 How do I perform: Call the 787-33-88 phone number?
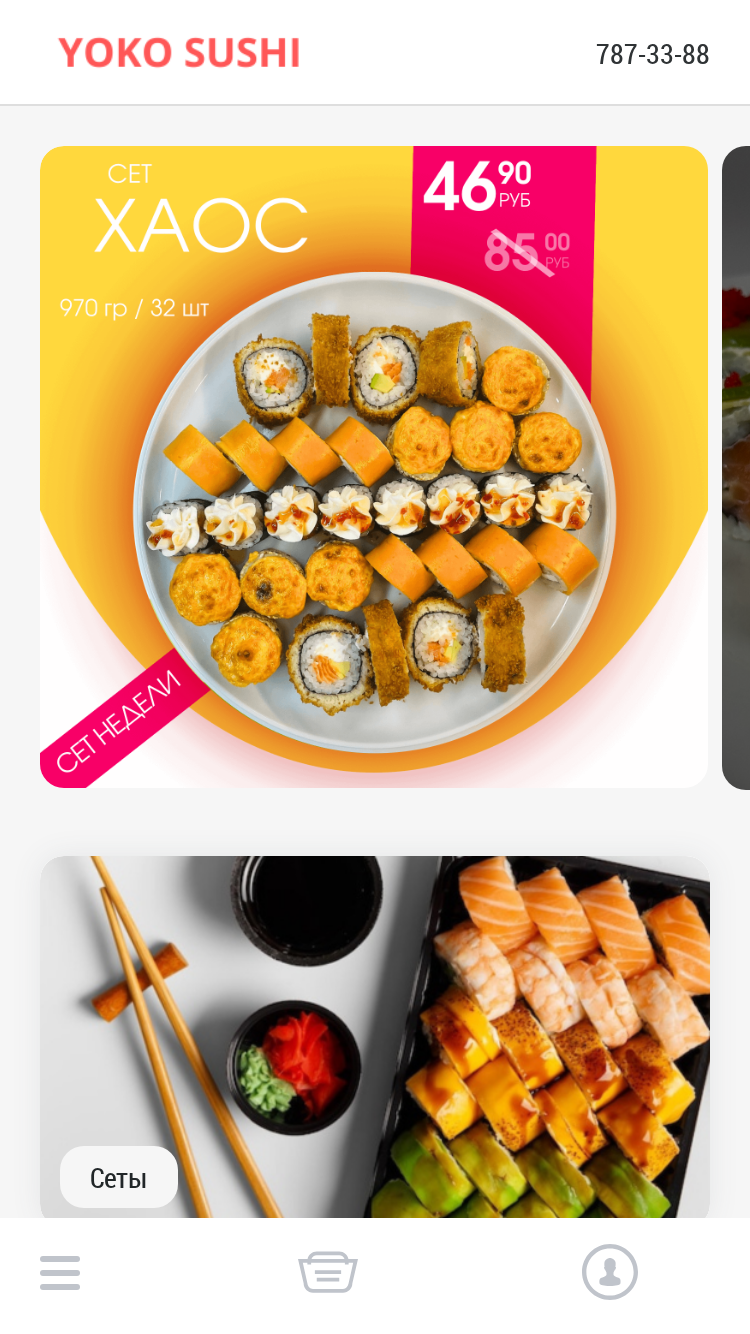[x=652, y=54]
